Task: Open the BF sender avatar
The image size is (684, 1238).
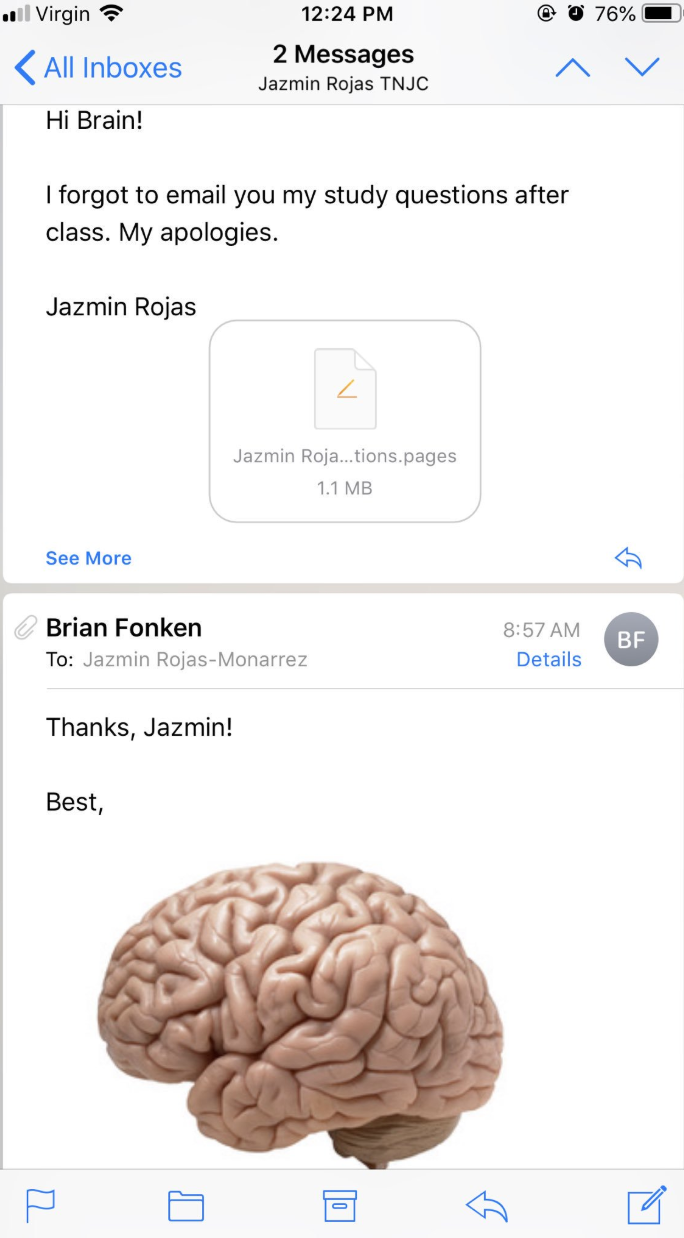Action: [x=631, y=640]
